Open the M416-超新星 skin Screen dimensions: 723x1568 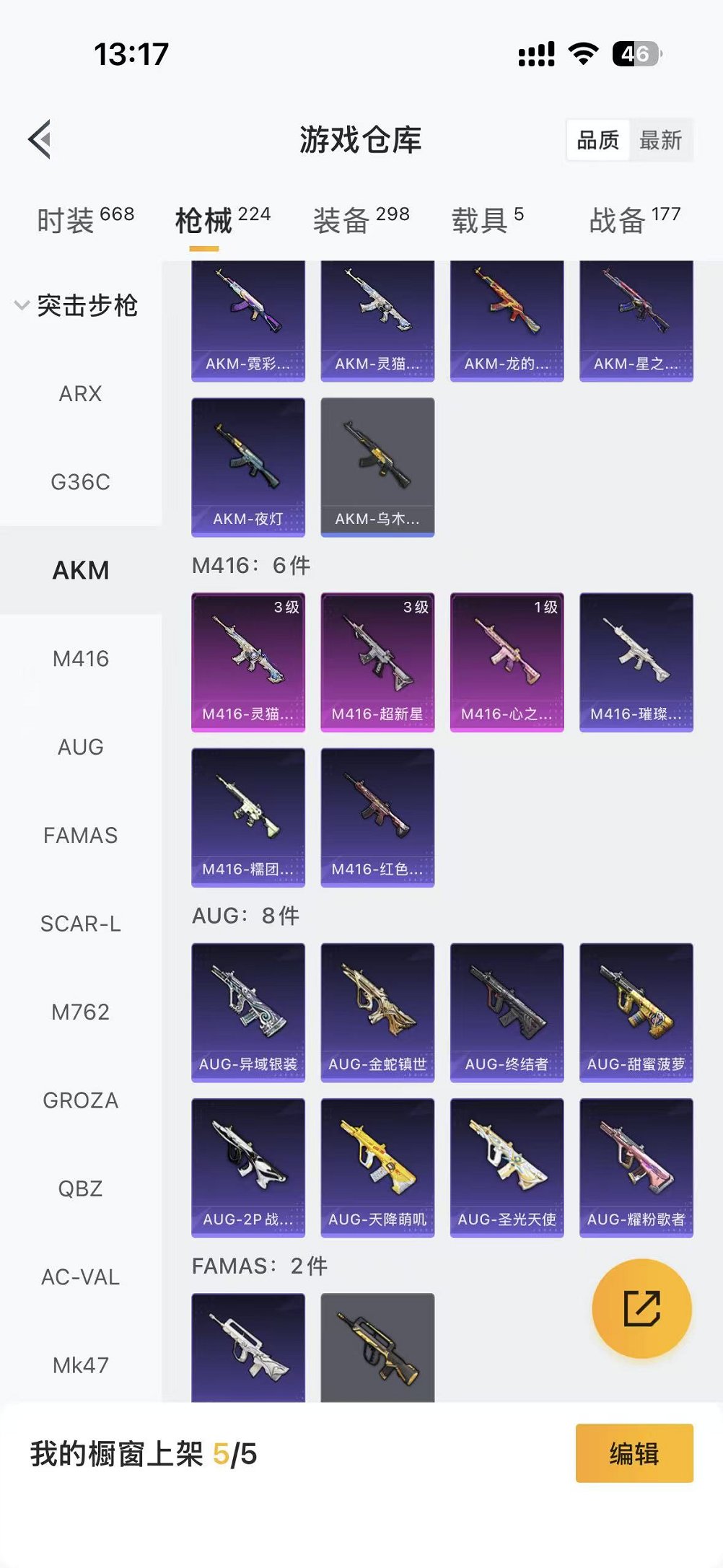click(377, 662)
